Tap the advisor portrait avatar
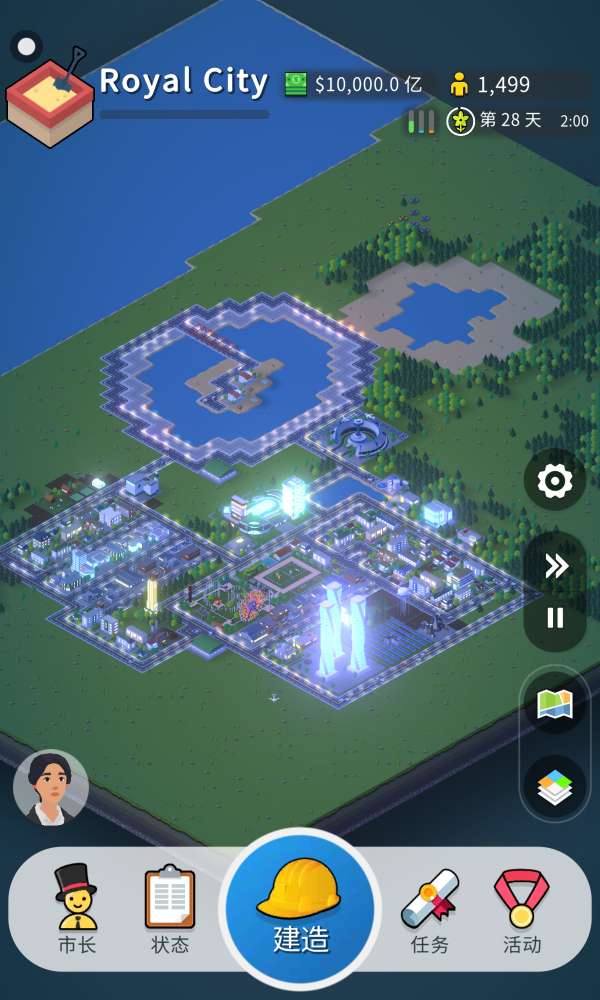 [x=51, y=788]
